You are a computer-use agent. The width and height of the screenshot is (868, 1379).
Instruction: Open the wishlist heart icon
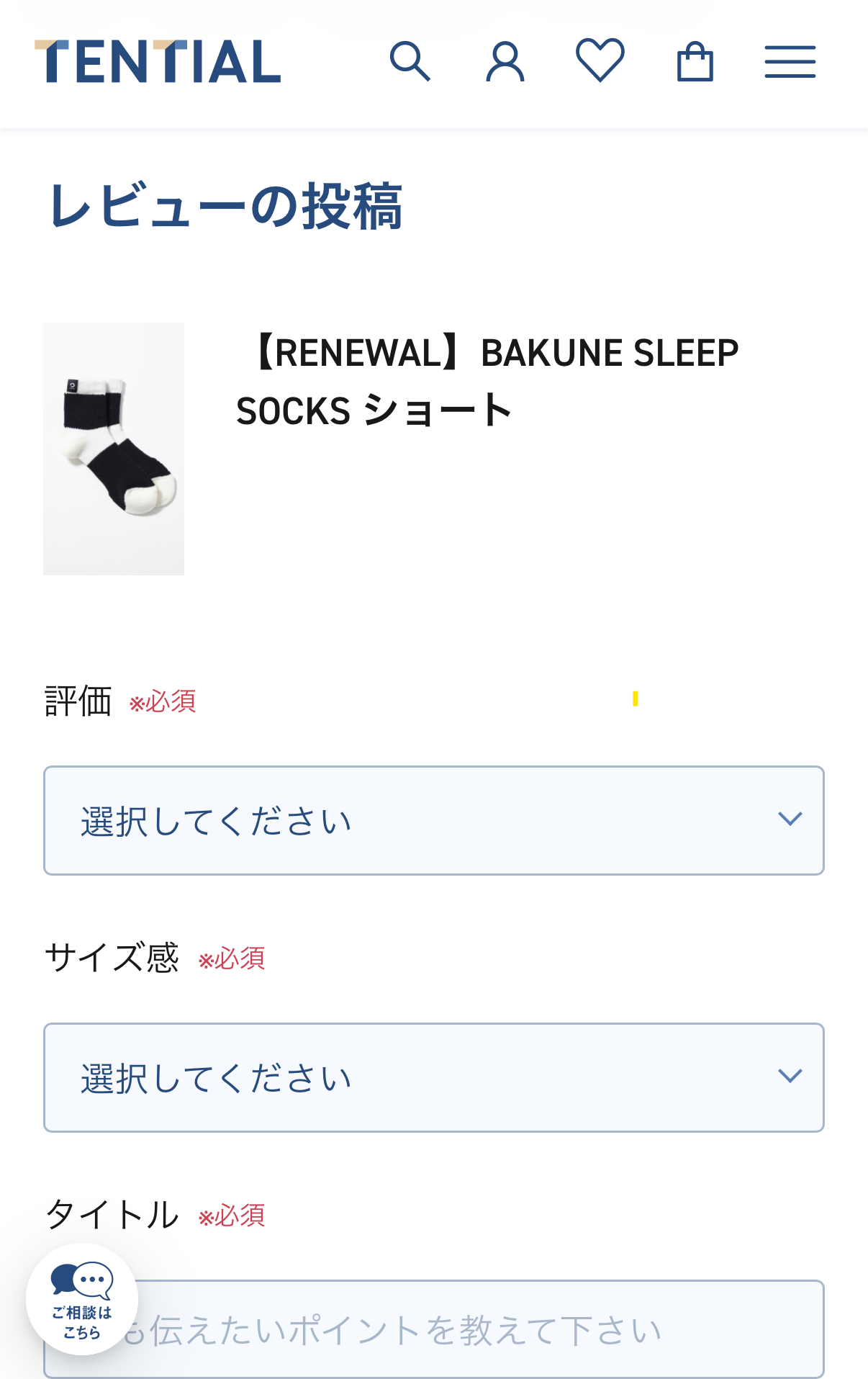600,61
